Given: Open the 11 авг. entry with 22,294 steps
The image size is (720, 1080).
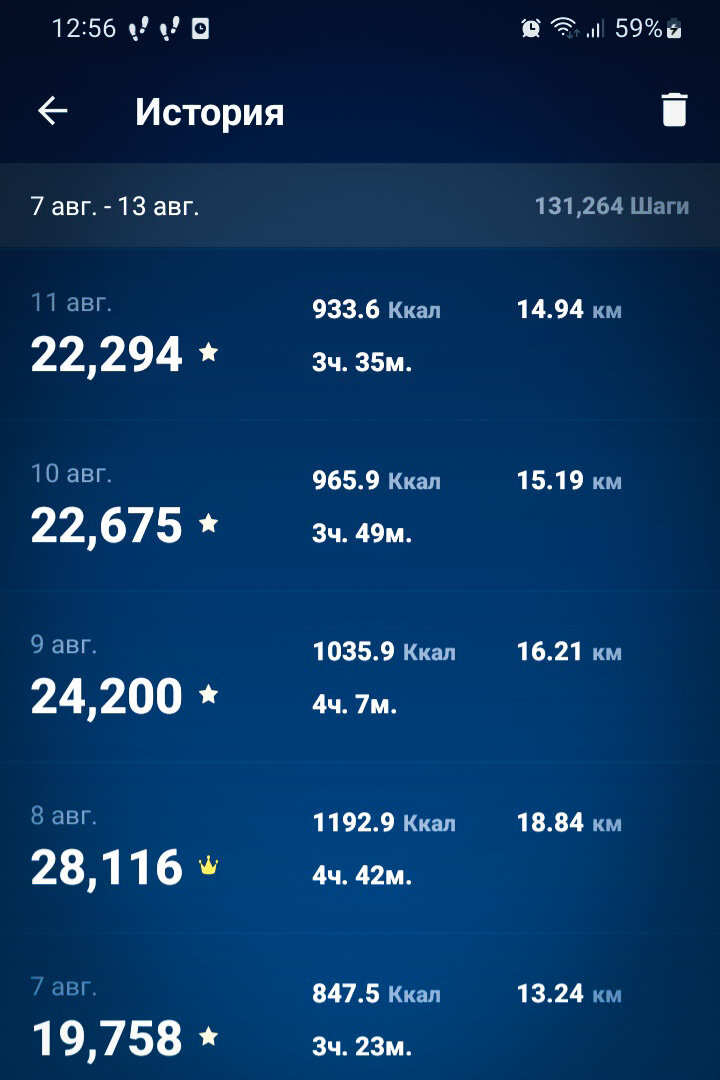Looking at the screenshot, I should pyautogui.click(x=360, y=335).
